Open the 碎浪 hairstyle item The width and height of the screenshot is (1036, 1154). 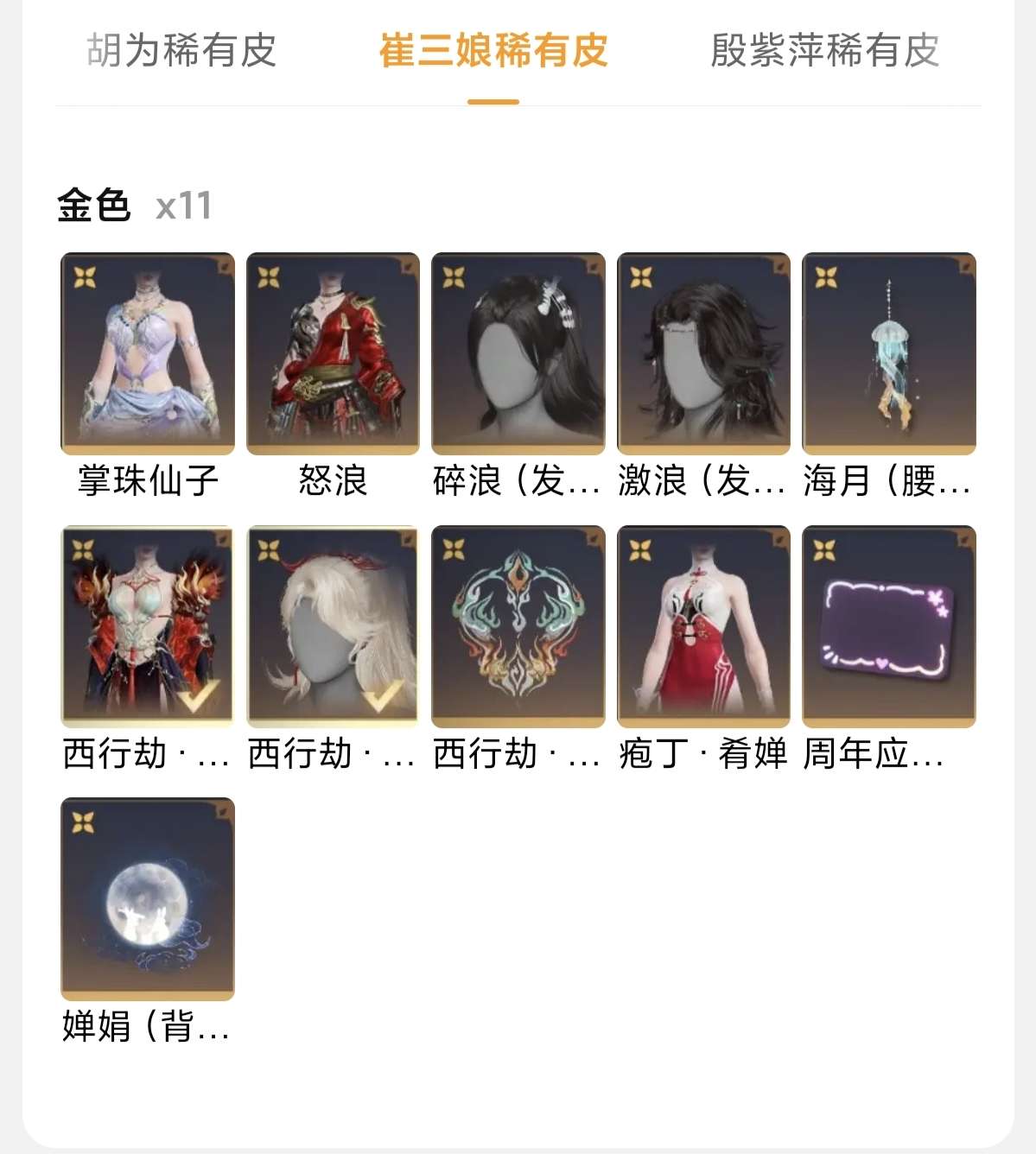pyautogui.click(x=518, y=353)
